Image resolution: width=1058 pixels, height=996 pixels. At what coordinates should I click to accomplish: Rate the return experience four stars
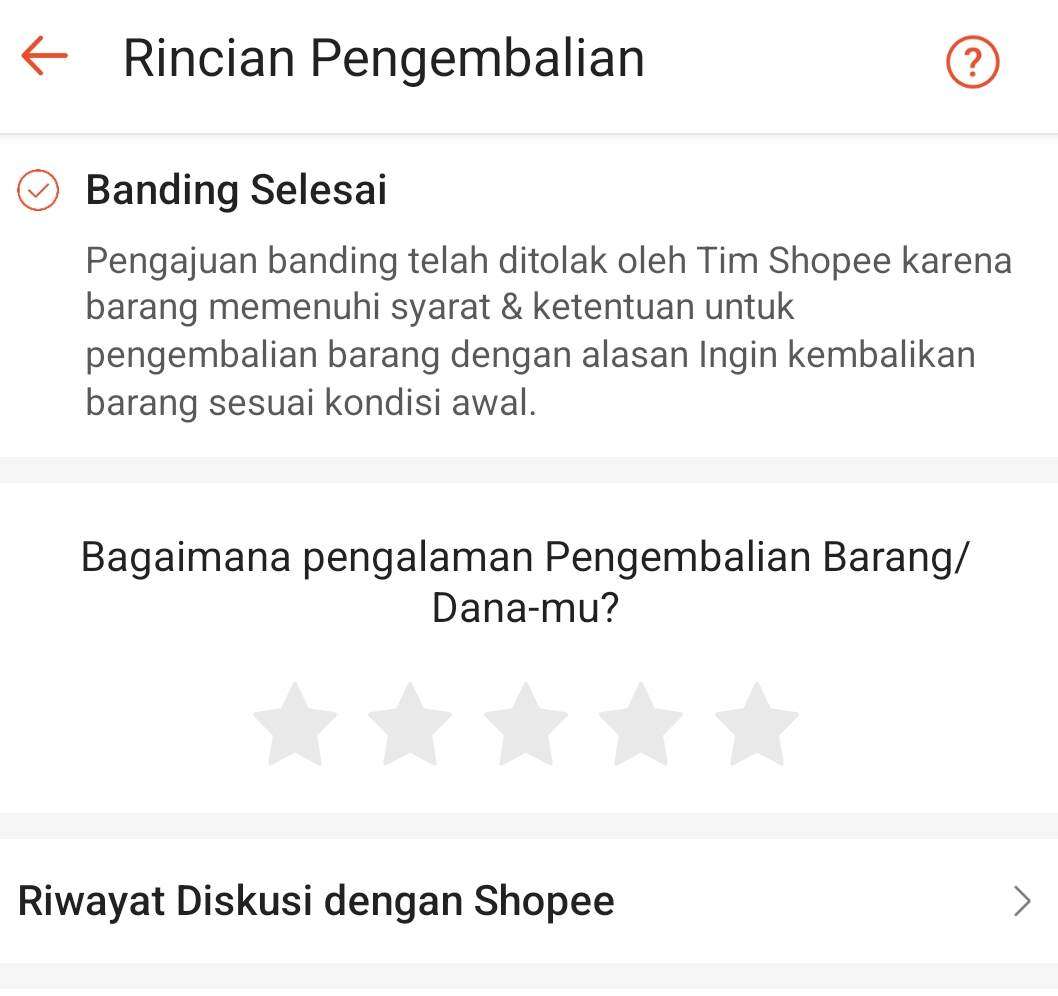[x=641, y=725]
